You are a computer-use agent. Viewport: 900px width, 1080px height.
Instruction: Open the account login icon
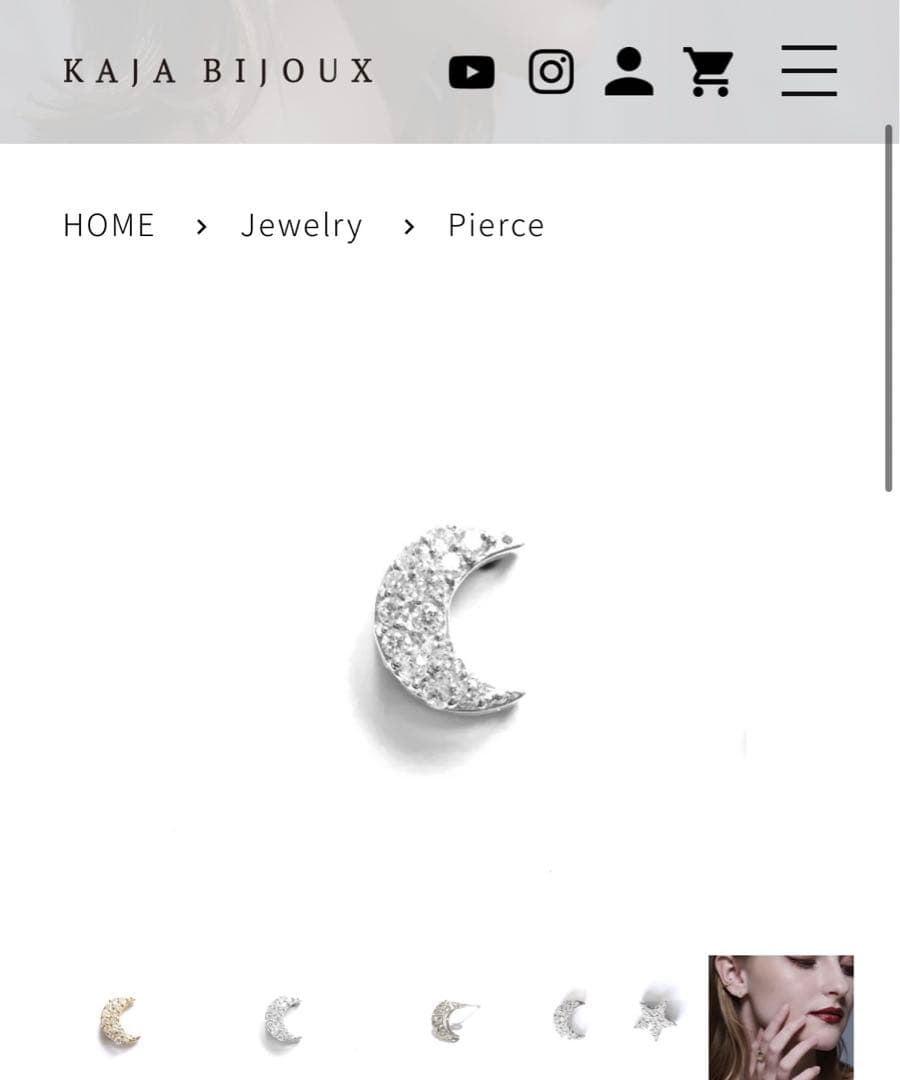[629, 72]
